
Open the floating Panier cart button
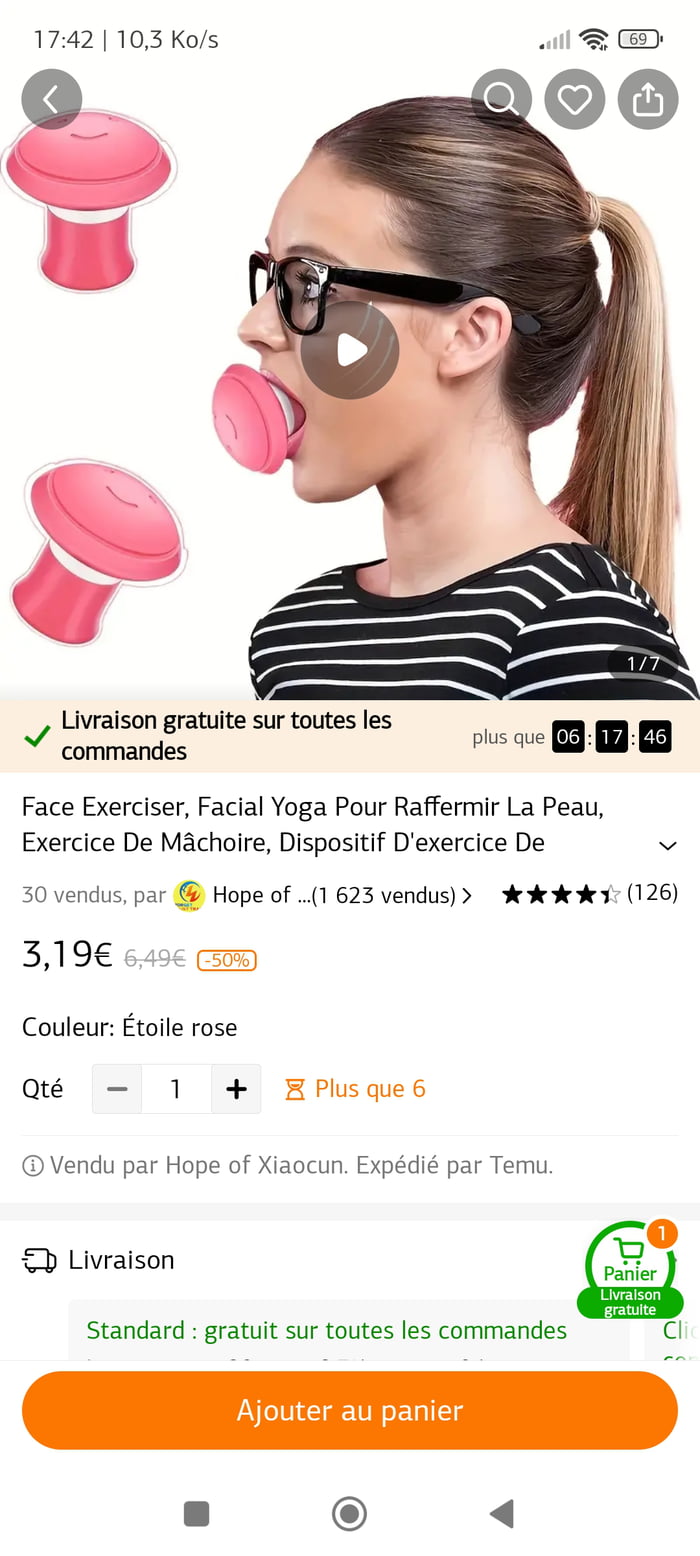630,1269
